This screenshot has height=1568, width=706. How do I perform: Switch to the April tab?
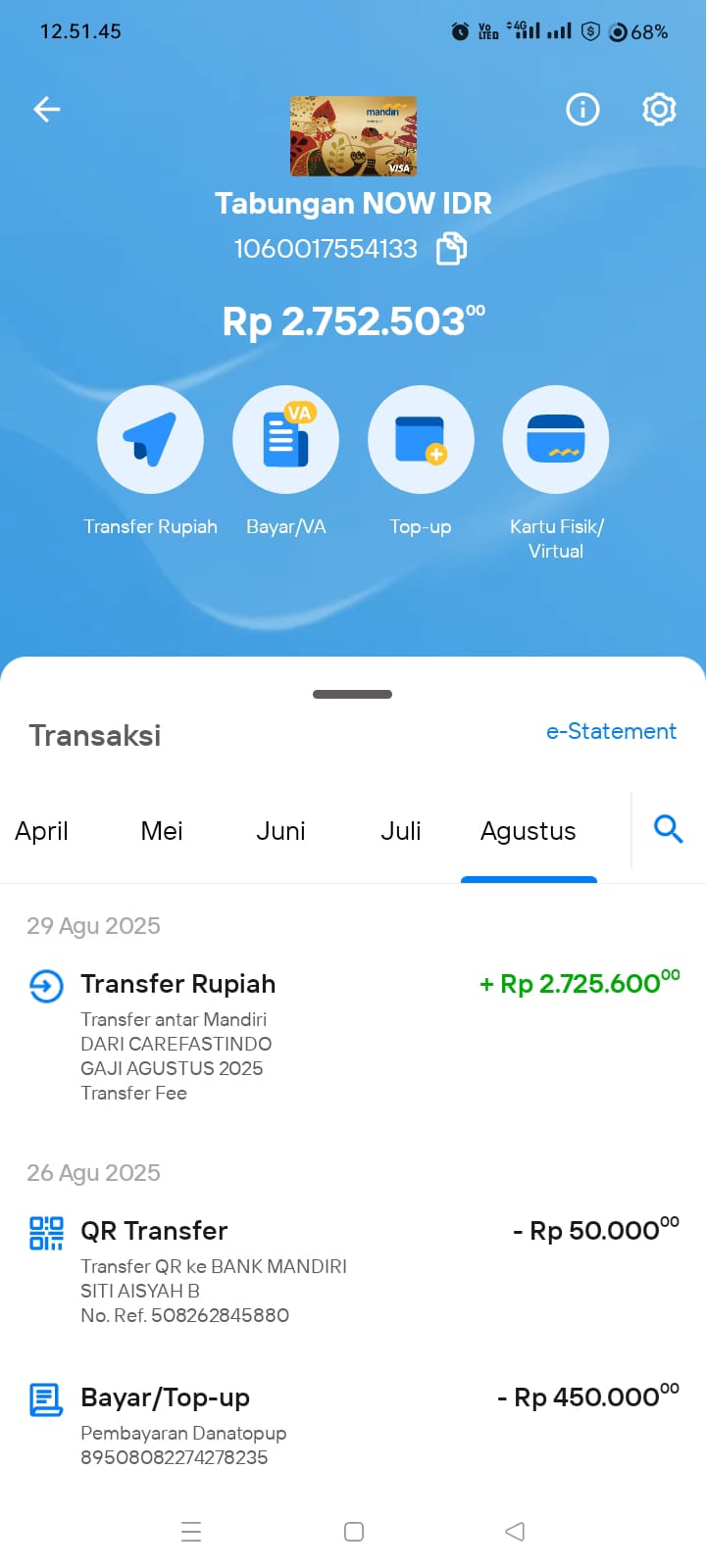click(41, 831)
